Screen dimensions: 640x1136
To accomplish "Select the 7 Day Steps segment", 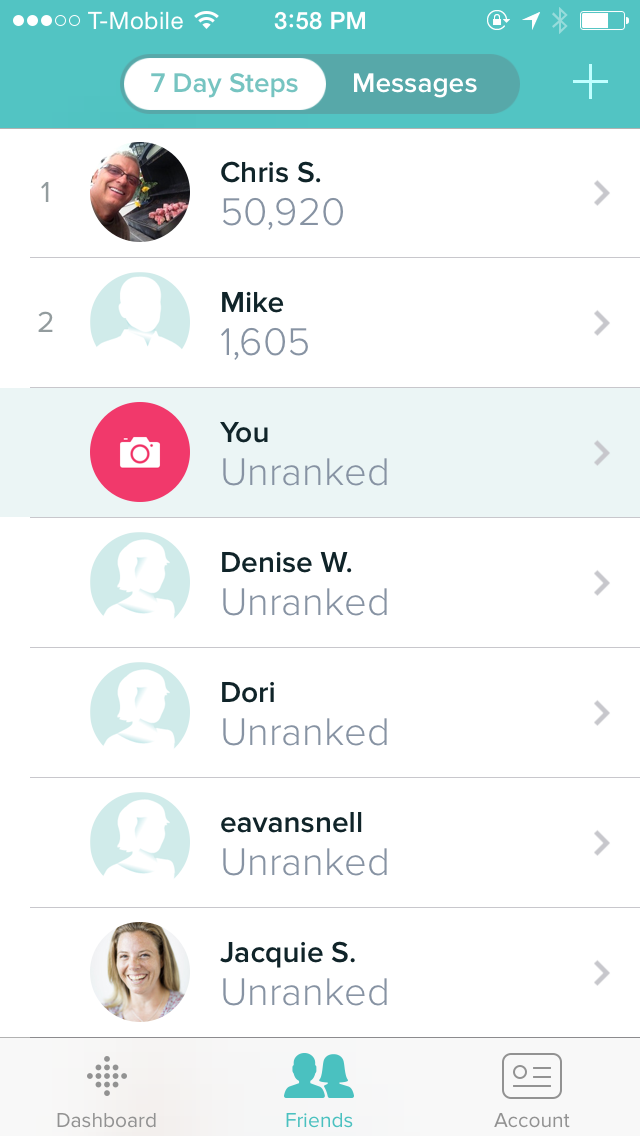I will (224, 83).
